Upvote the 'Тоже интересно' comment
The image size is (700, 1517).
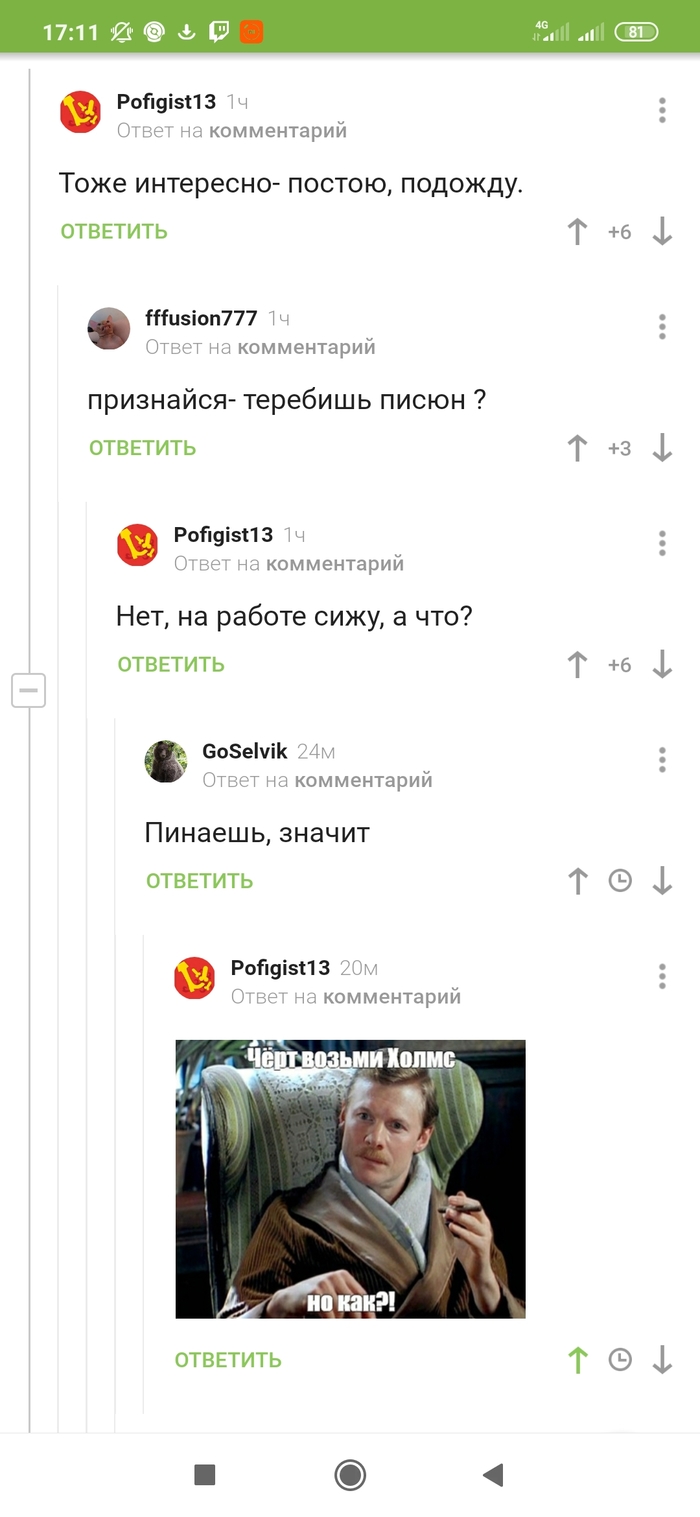[577, 232]
